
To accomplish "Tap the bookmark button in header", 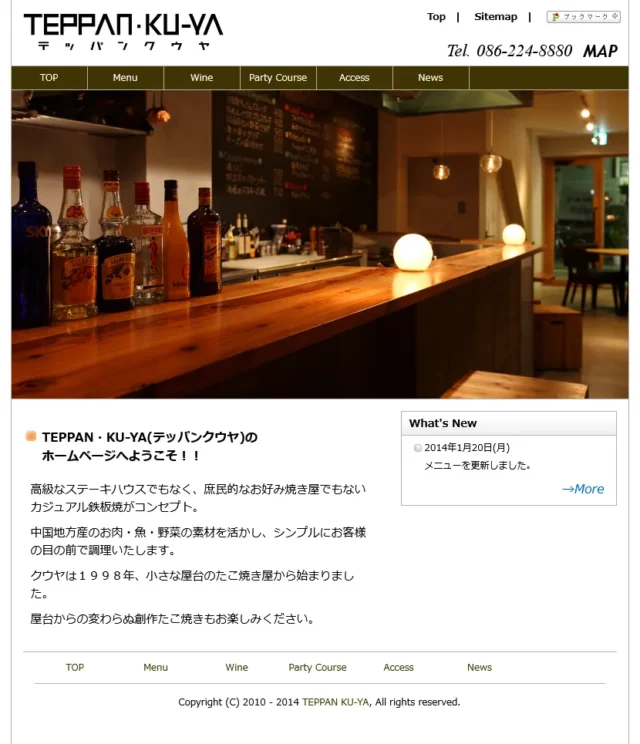I will (583, 17).
